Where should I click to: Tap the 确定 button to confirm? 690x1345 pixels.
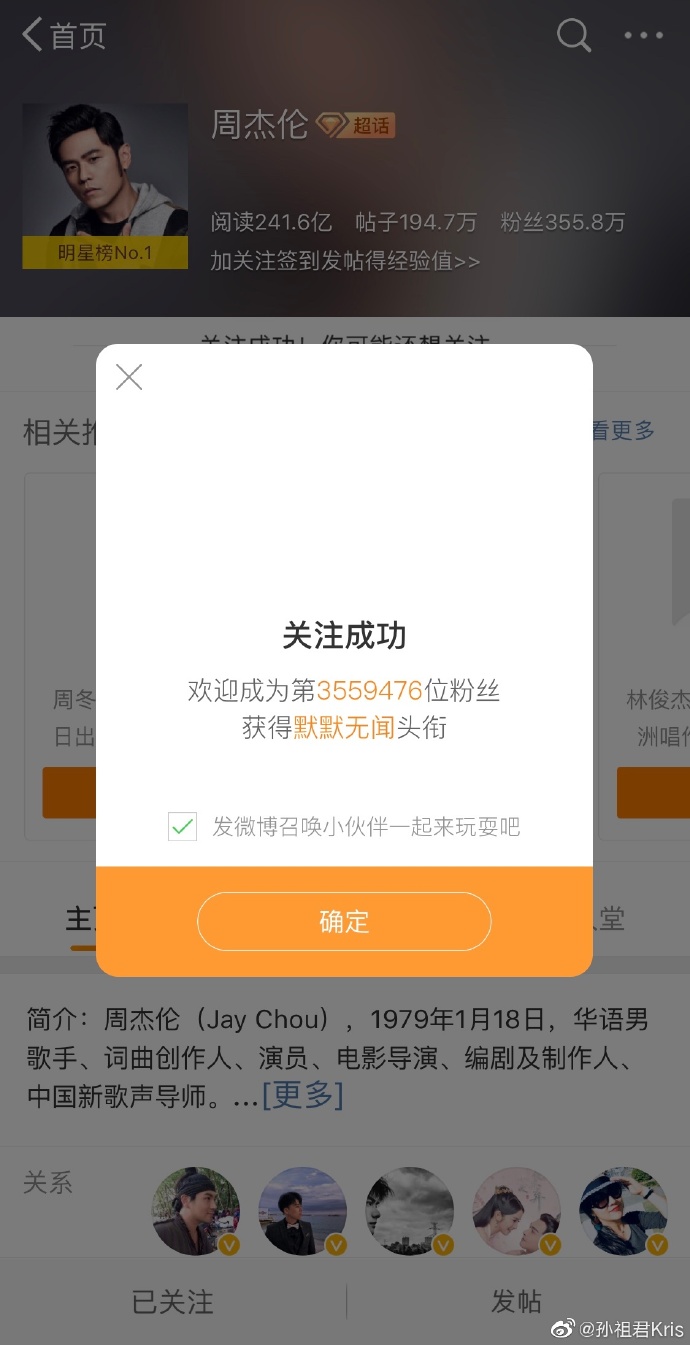(344, 921)
